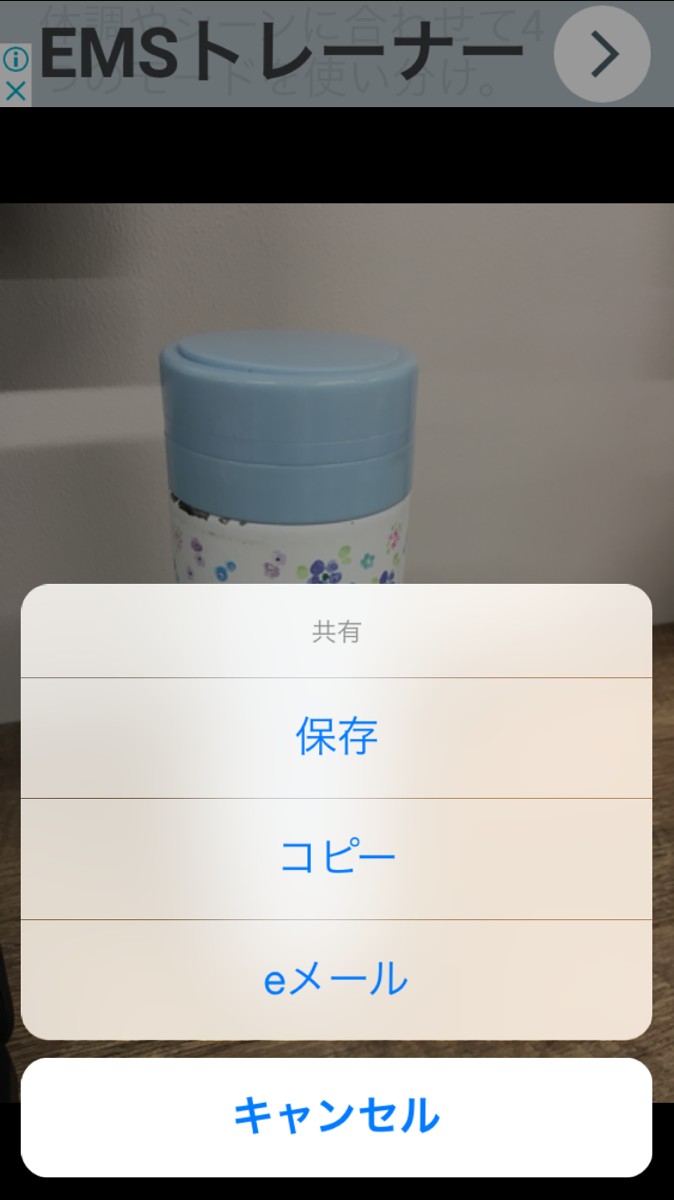Viewport: 674px width, 1200px height.
Task: Choose 保存 to save the photo
Action: 336,738
